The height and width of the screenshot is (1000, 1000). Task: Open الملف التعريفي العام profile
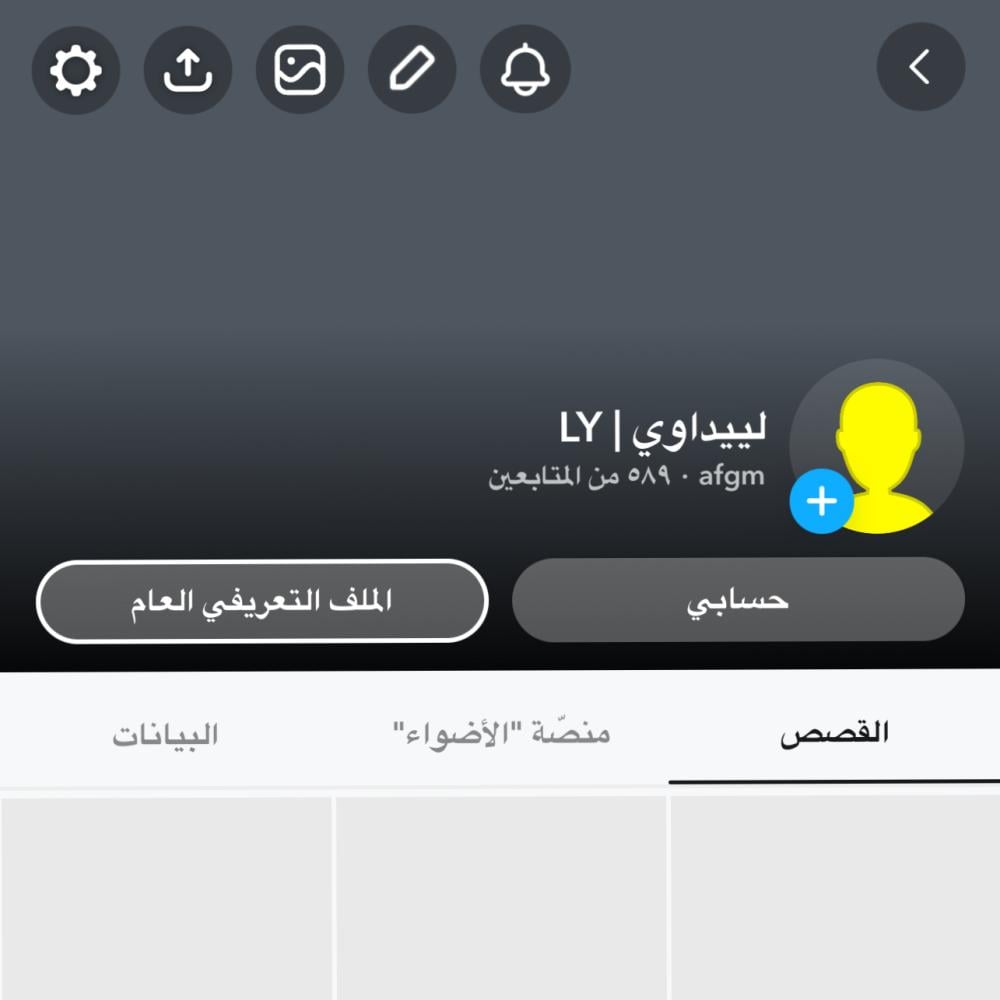click(262, 600)
